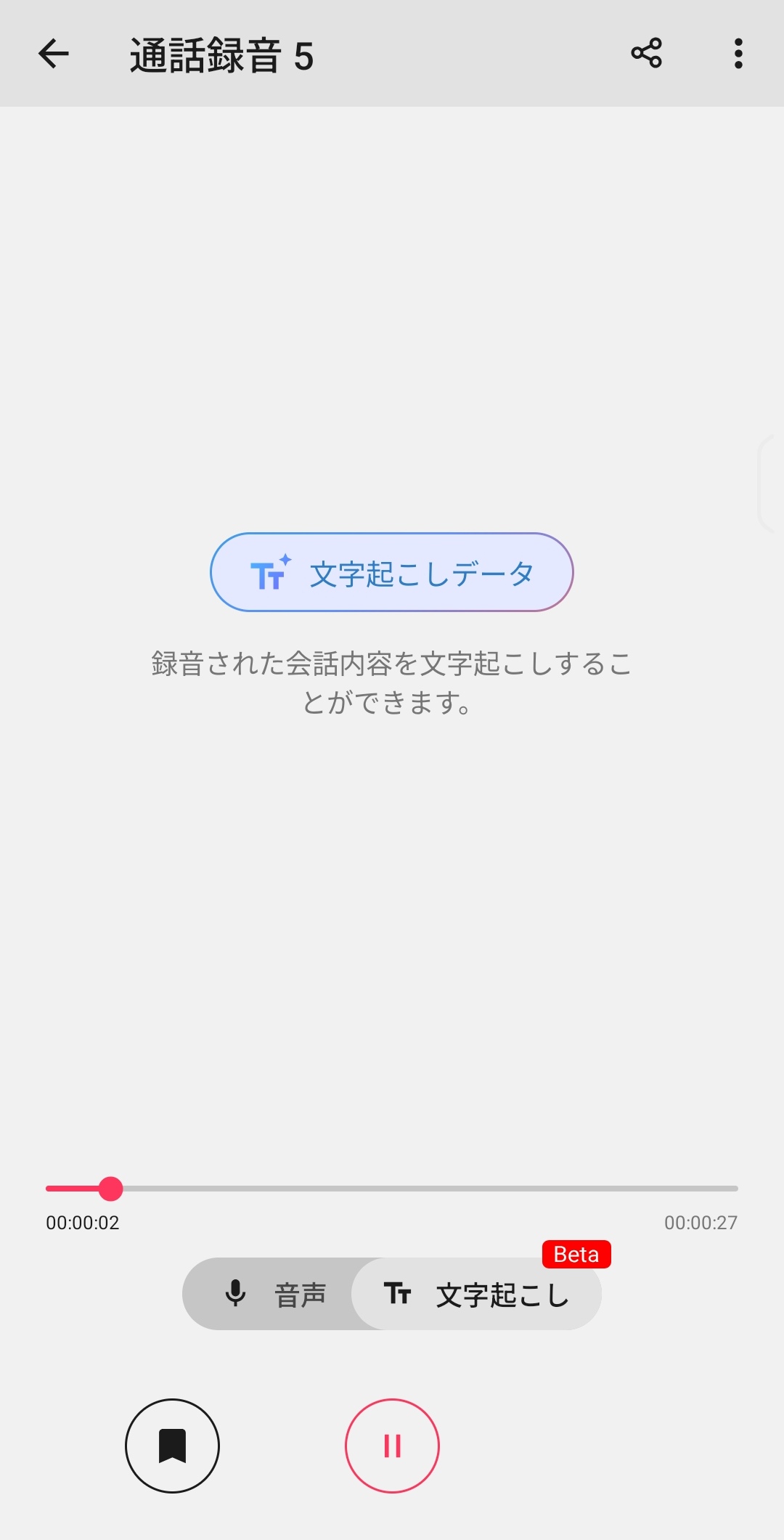Open the overflow menu
784x1540 pixels.
(x=738, y=54)
